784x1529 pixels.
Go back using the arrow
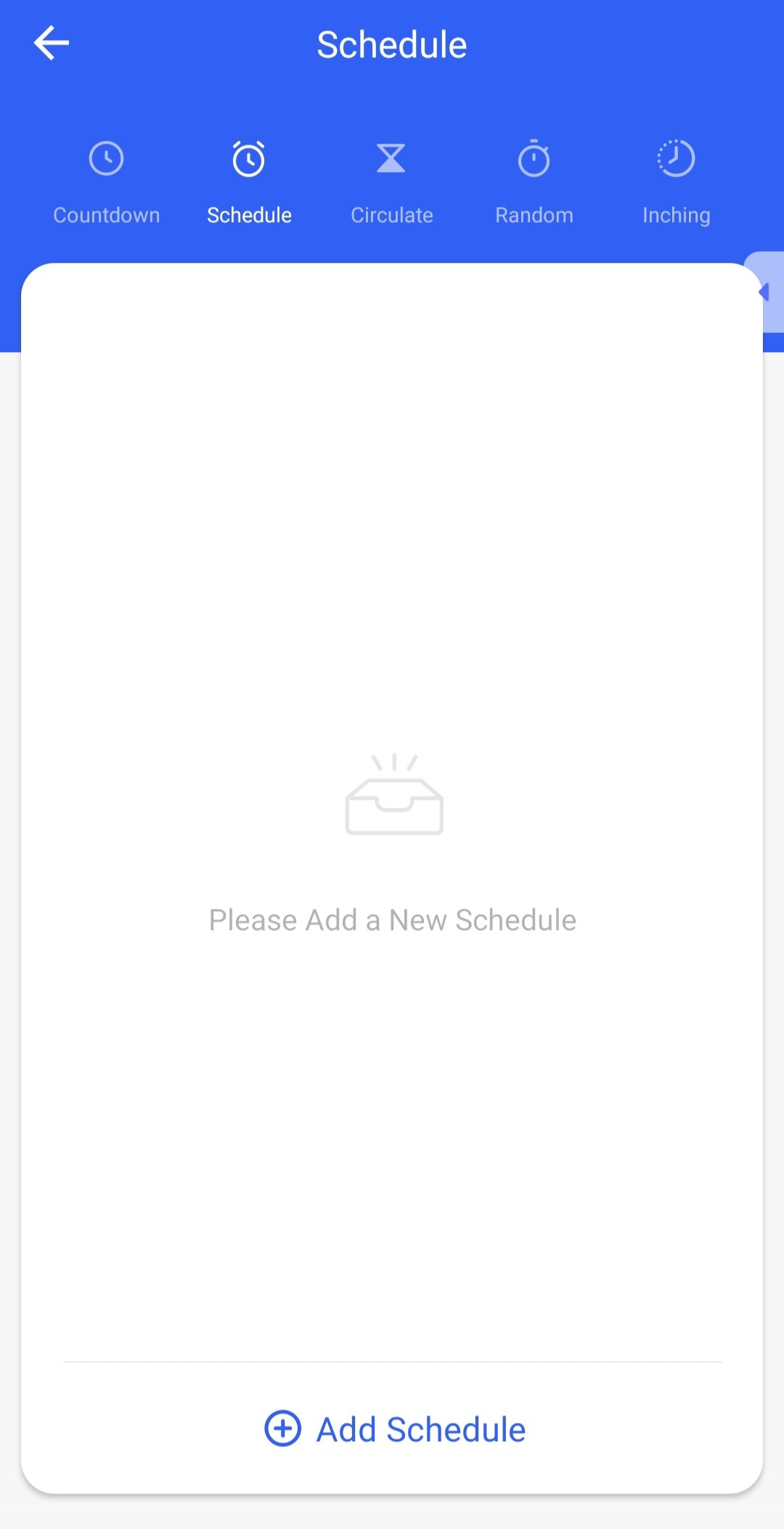coord(52,44)
